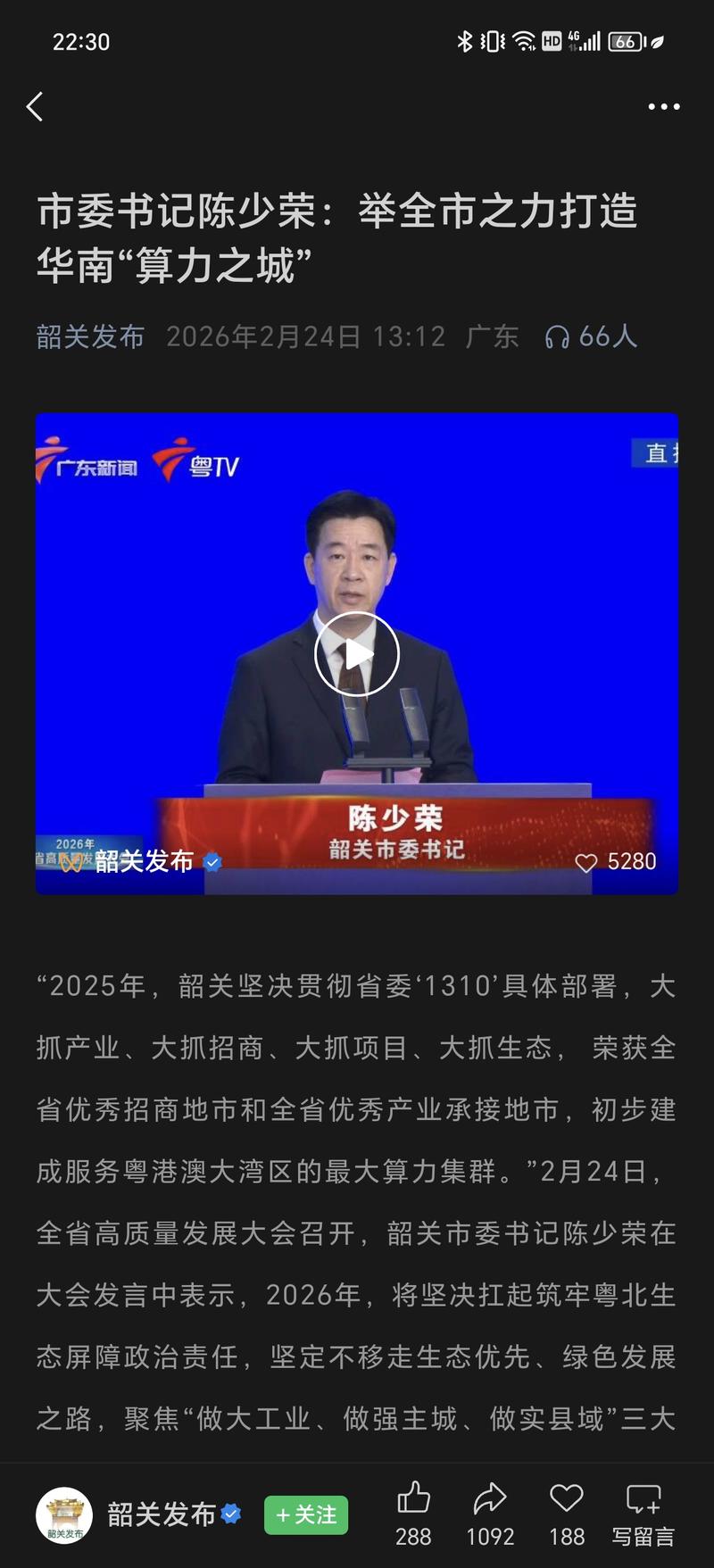Follow 韶关发布 with the green 关注 button
Image resolution: width=714 pixels, height=1568 pixels.
(306, 1514)
